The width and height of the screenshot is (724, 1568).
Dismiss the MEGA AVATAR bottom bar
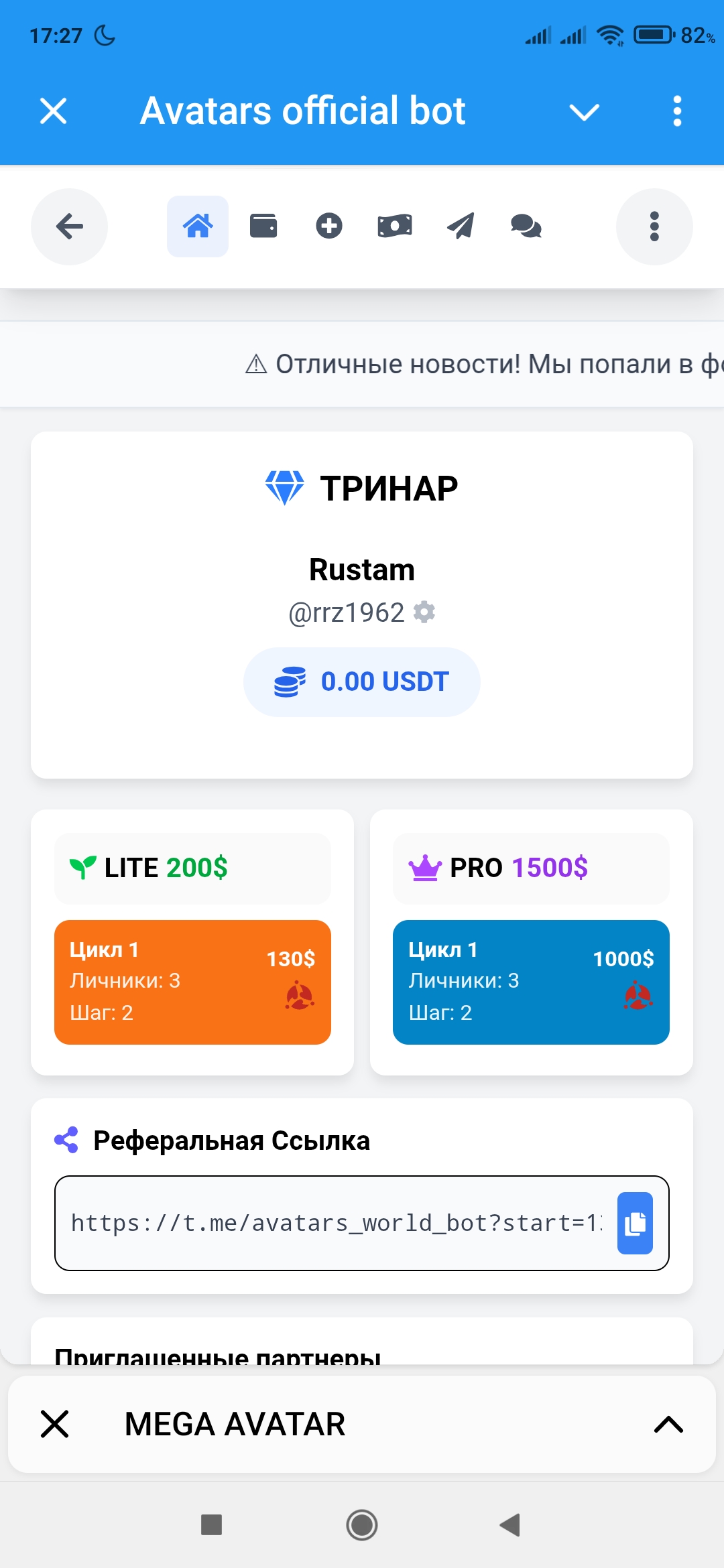click(55, 1424)
